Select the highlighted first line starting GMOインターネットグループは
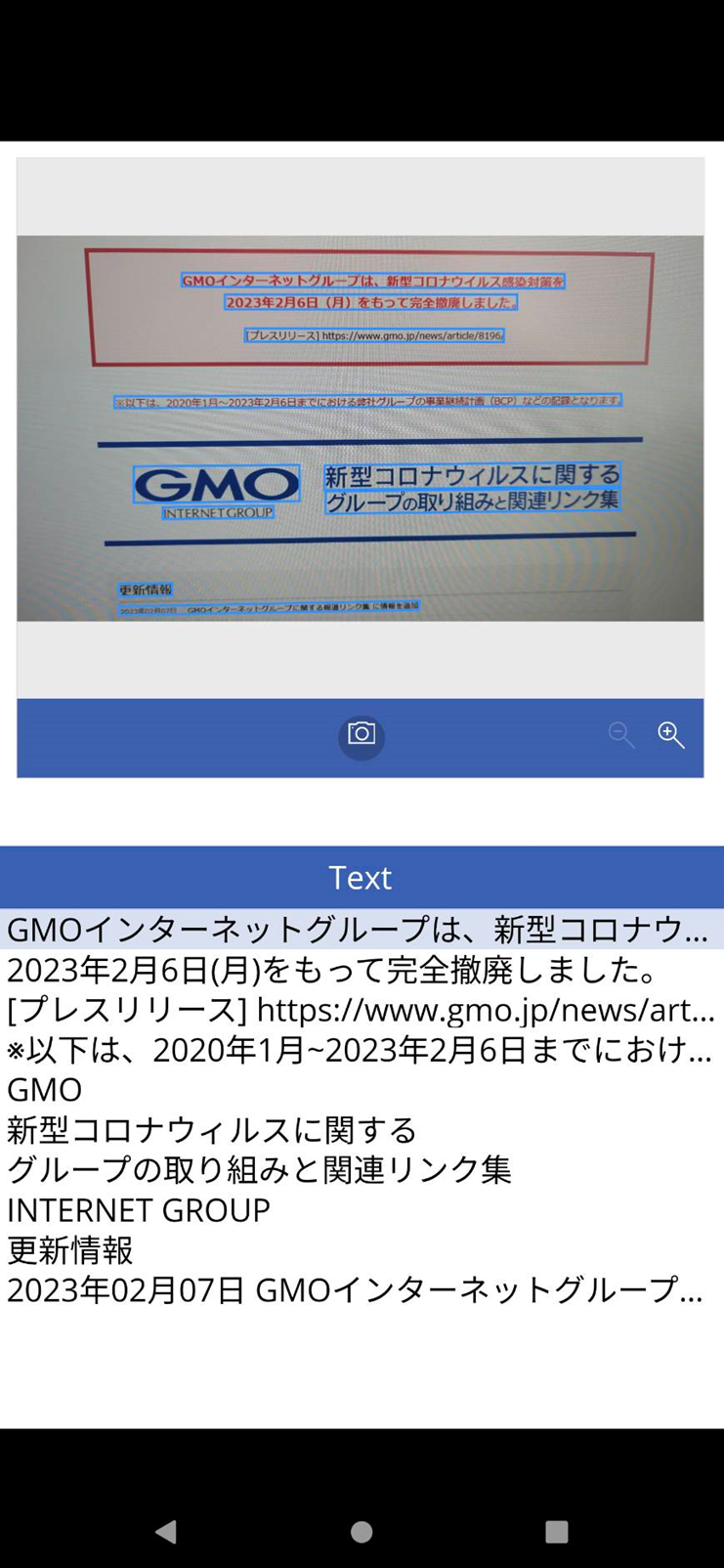The image size is (724, 1568). (x=362, y=929)
